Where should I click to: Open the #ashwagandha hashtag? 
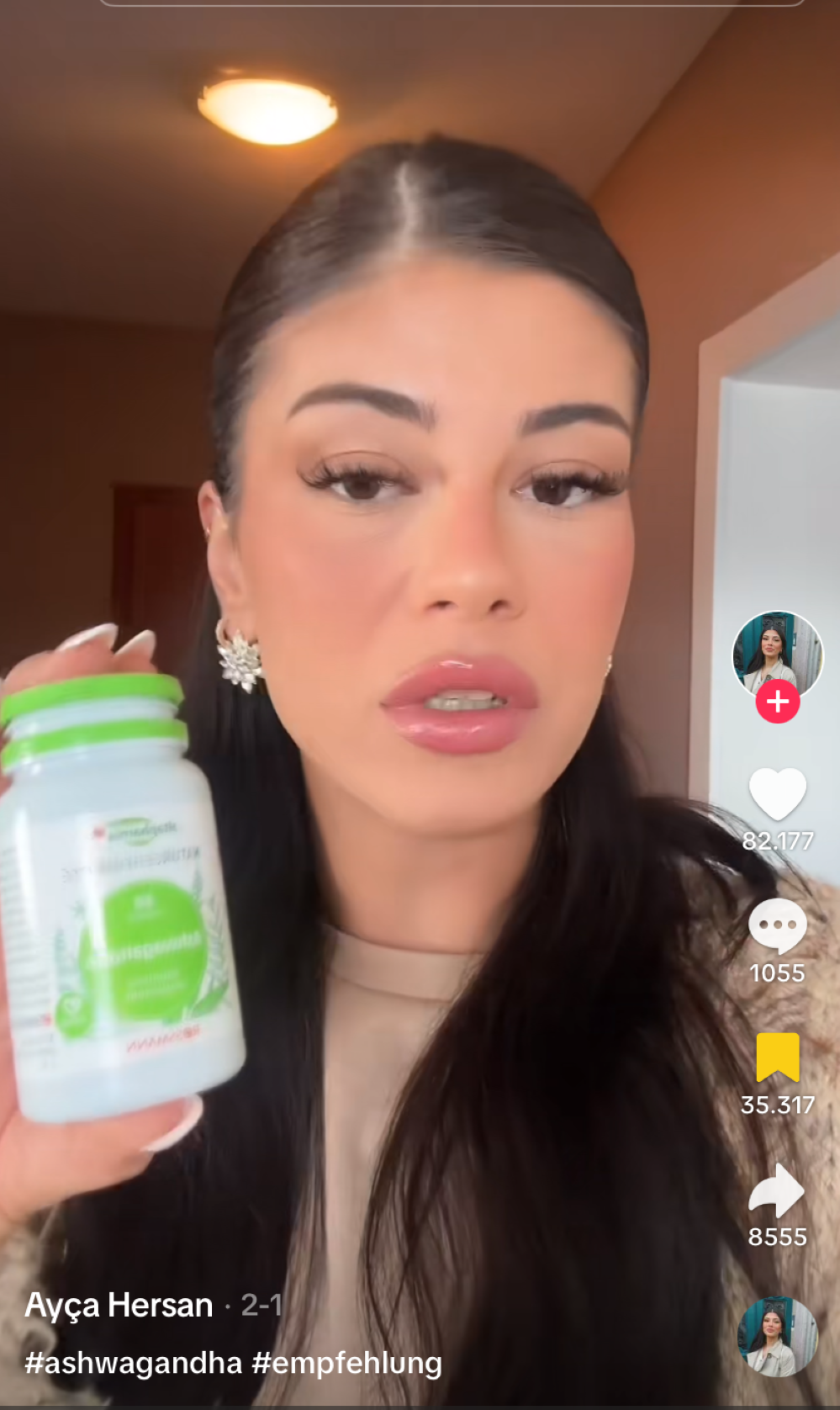134,1363
